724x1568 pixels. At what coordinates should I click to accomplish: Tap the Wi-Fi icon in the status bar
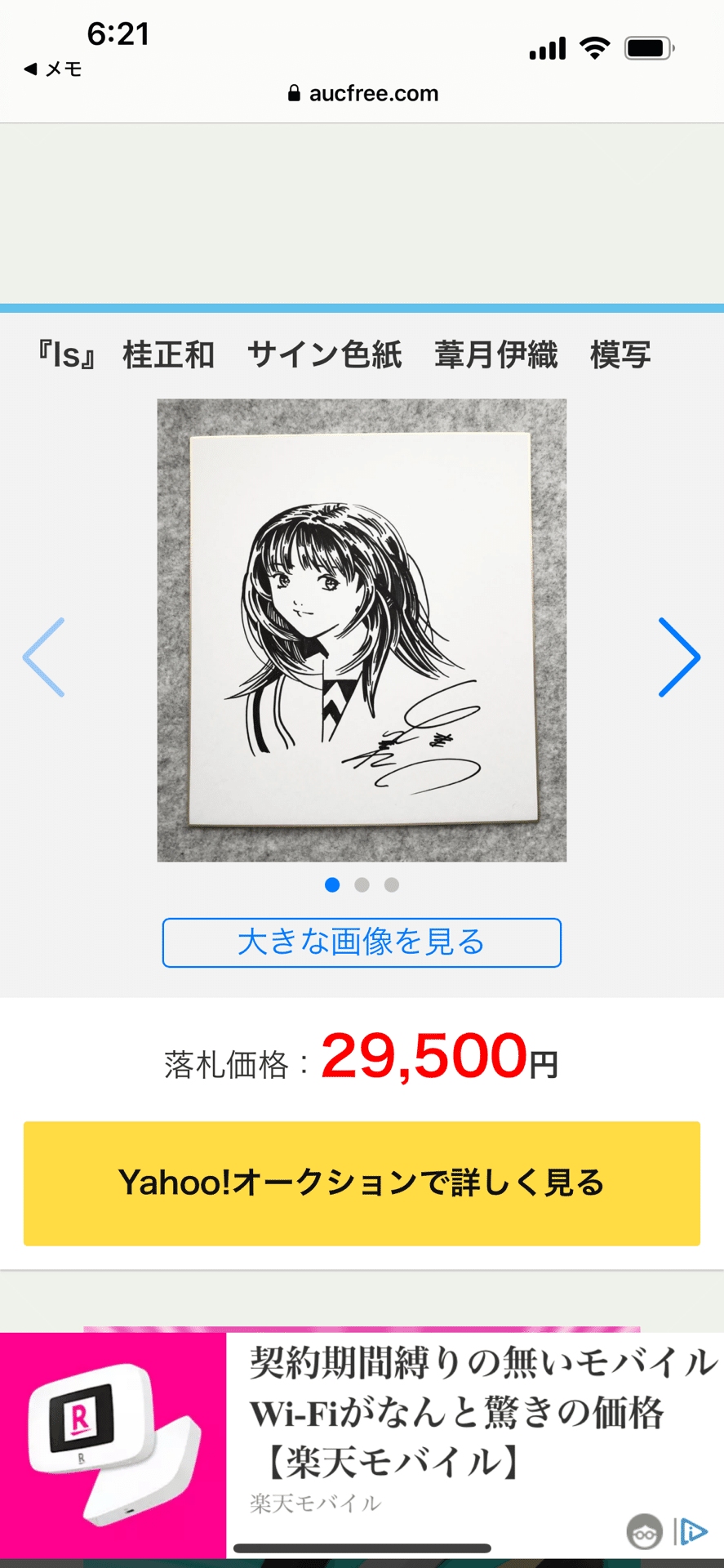(x=595, y=48)
